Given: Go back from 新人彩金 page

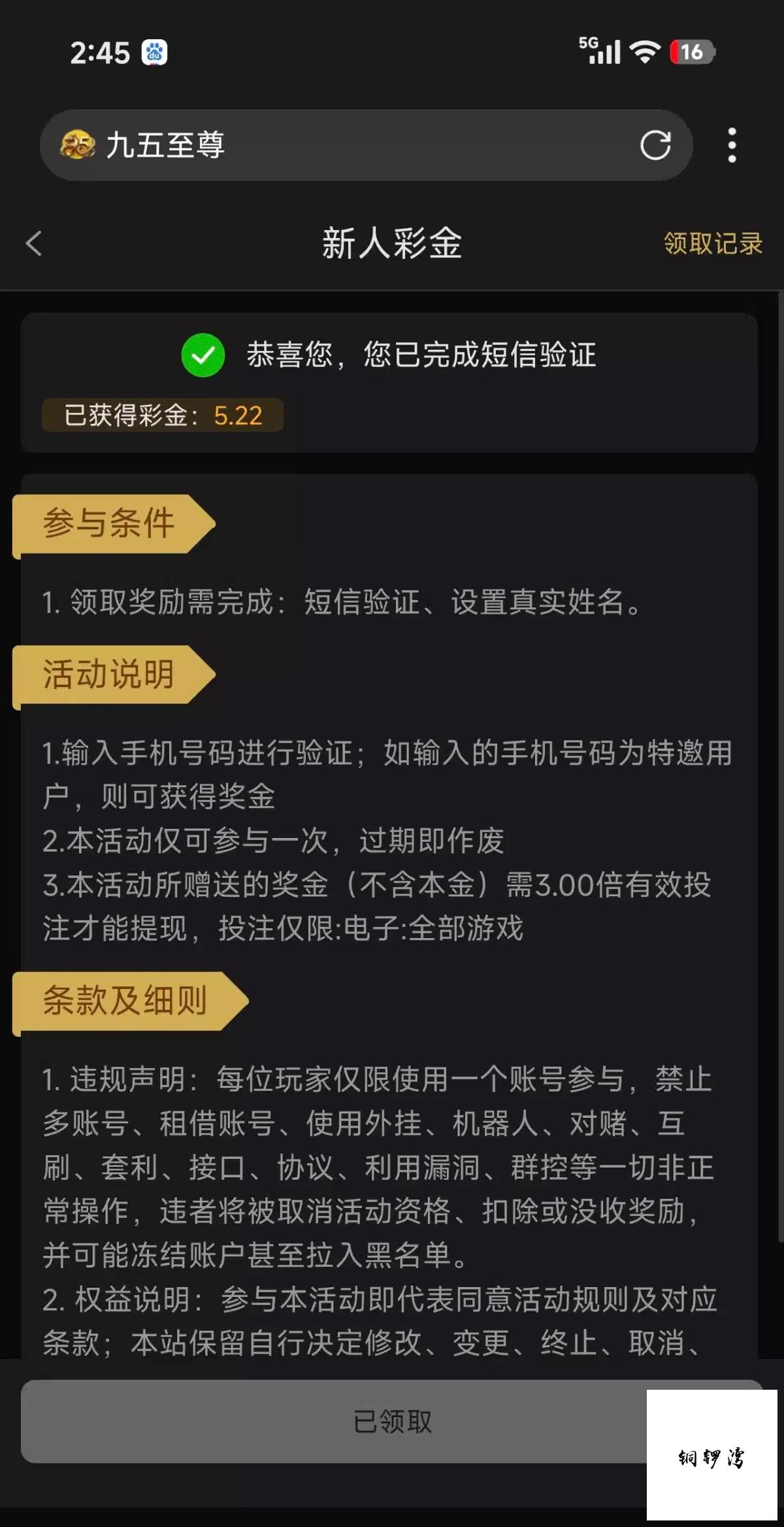Looking at the screenshot, I should pyautogui.click(x=34, y=243).
